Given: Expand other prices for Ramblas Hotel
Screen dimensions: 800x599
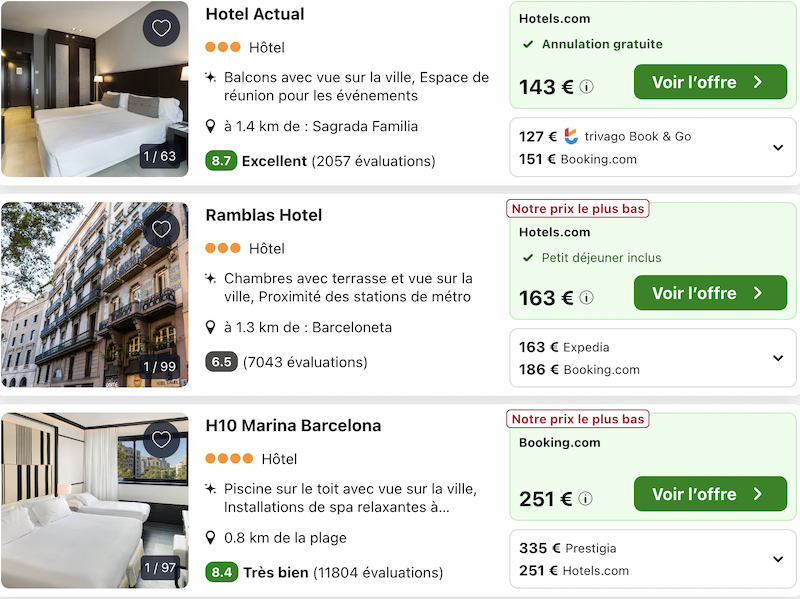Looking at the screenshot, I should point(778,358).
